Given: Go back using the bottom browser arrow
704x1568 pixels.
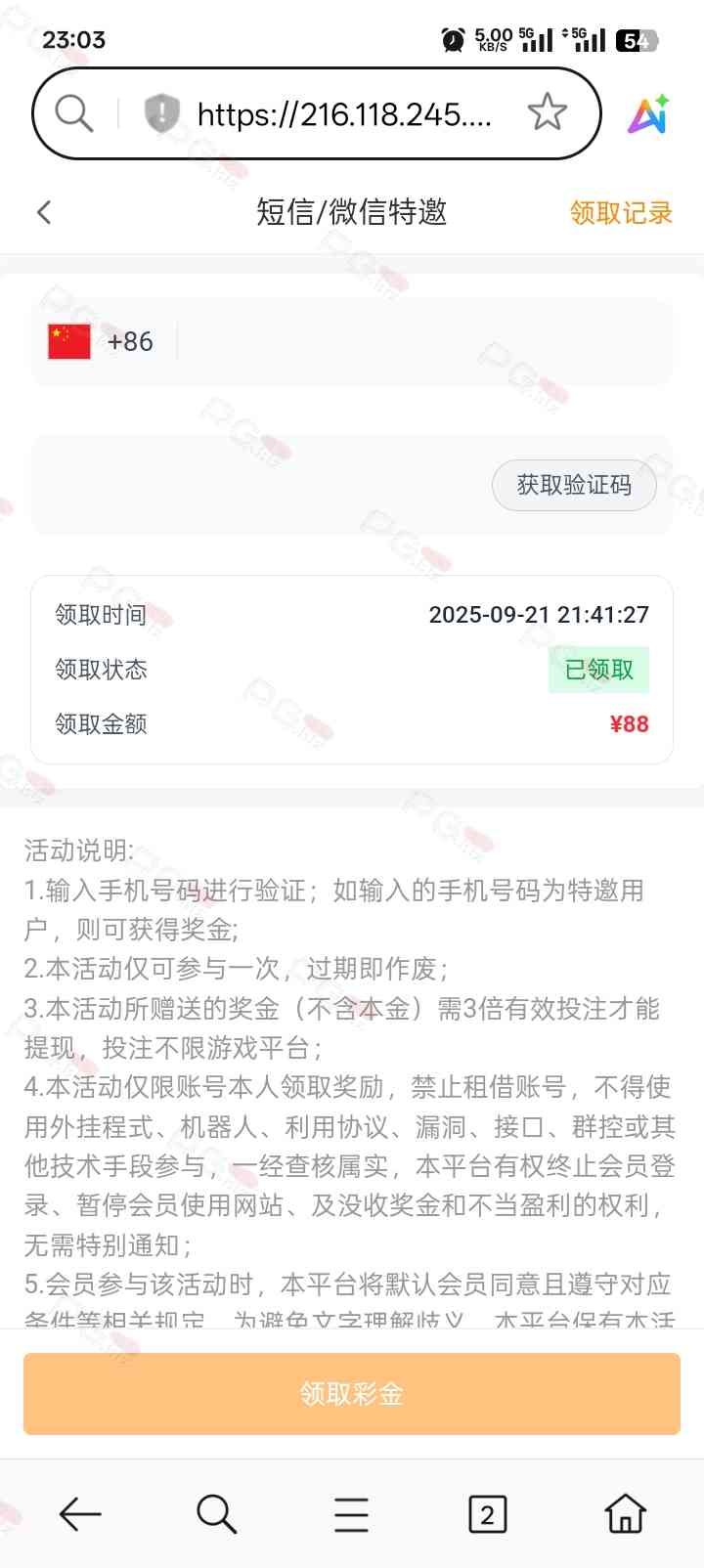Looking at the screenshot, I should coord(80,1514).
